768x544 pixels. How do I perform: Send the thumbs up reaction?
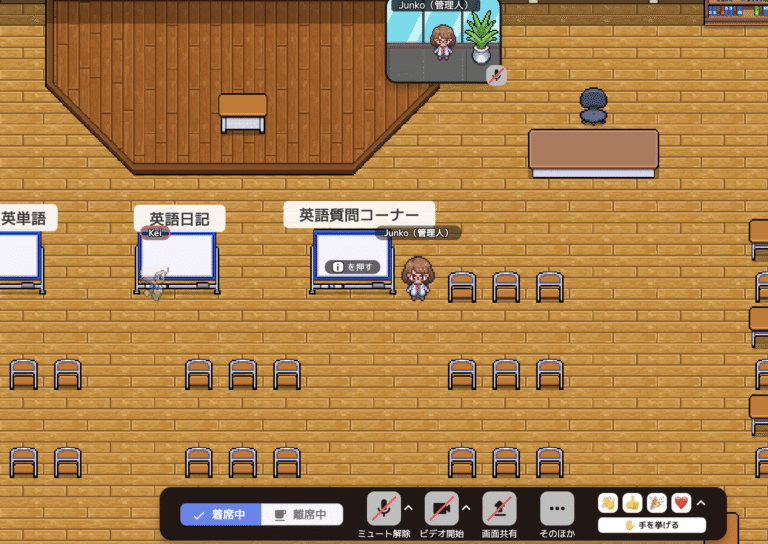pyautogui.click(x=632, y=503)
